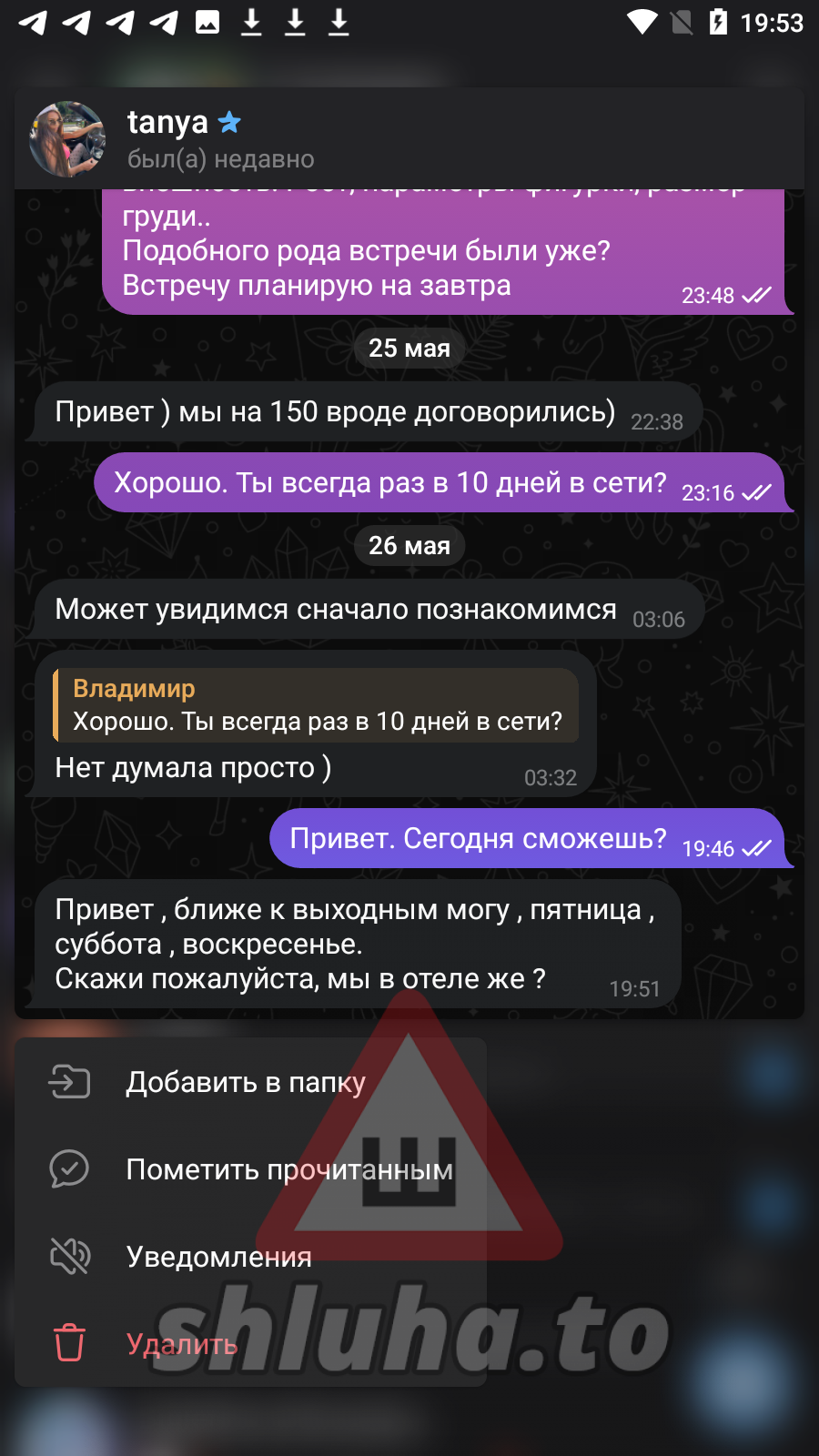Delete the chat with Удалить
This screenshot has width=819, height=1456.
coord(182,1344)
